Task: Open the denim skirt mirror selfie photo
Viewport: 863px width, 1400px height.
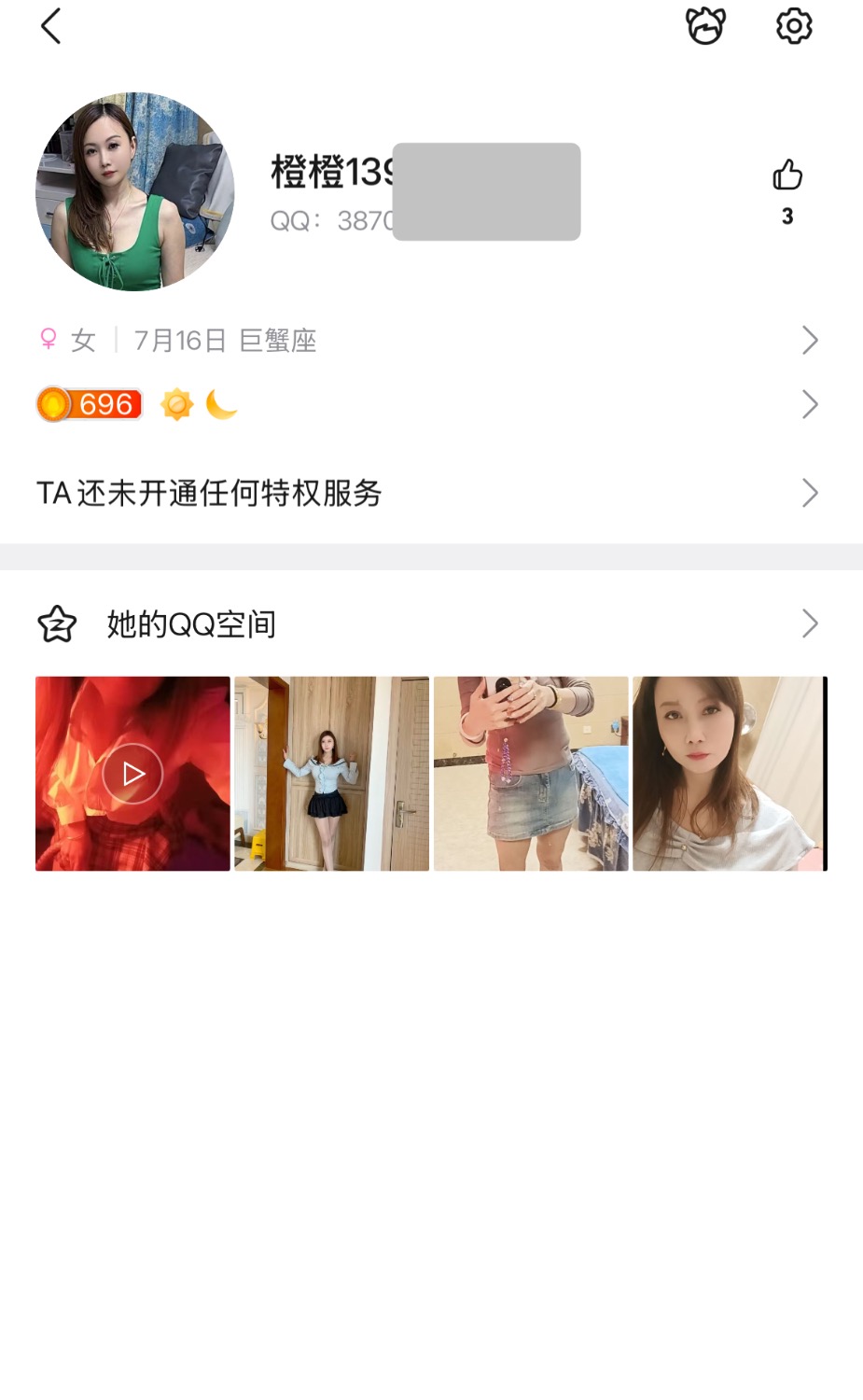Action: [x=531, y=774]
